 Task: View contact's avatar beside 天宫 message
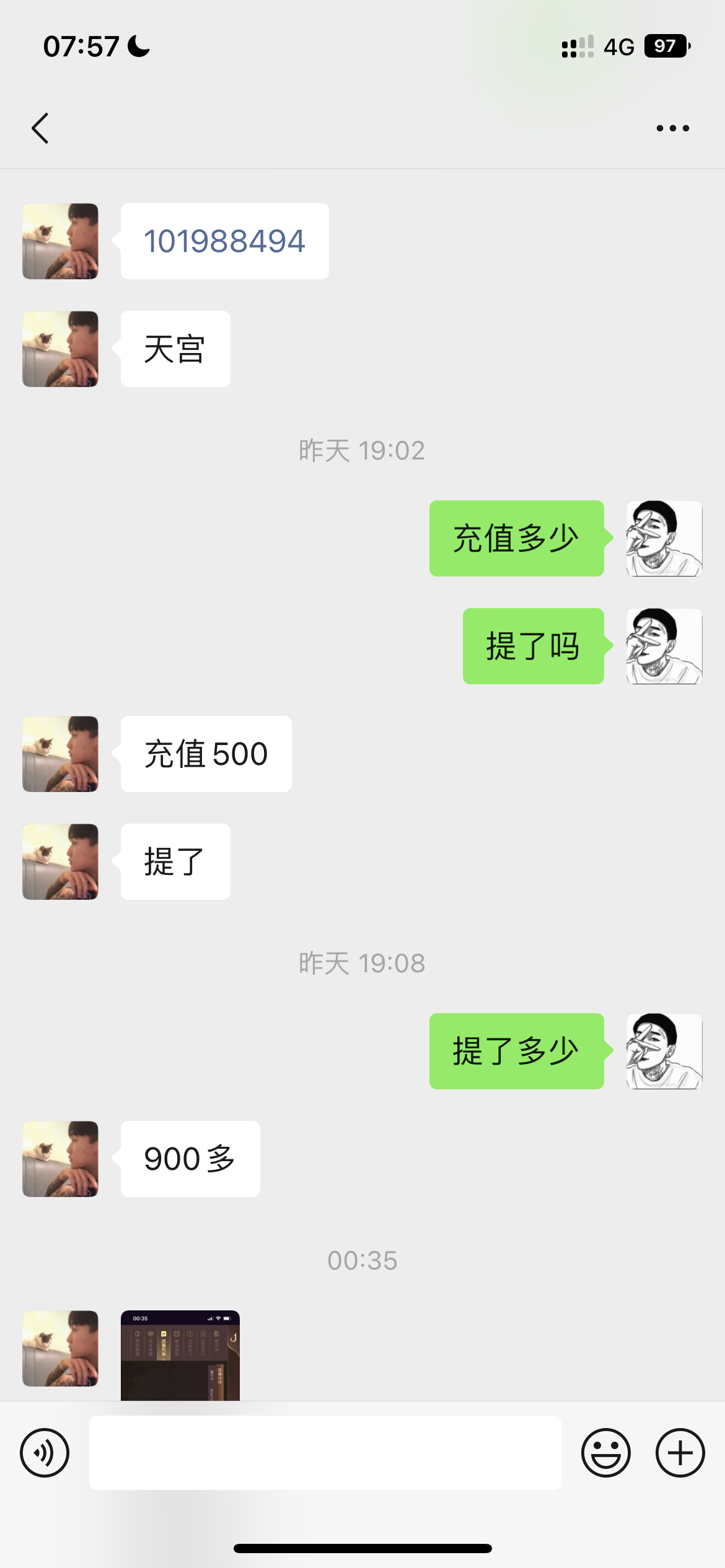coord(60,349)
